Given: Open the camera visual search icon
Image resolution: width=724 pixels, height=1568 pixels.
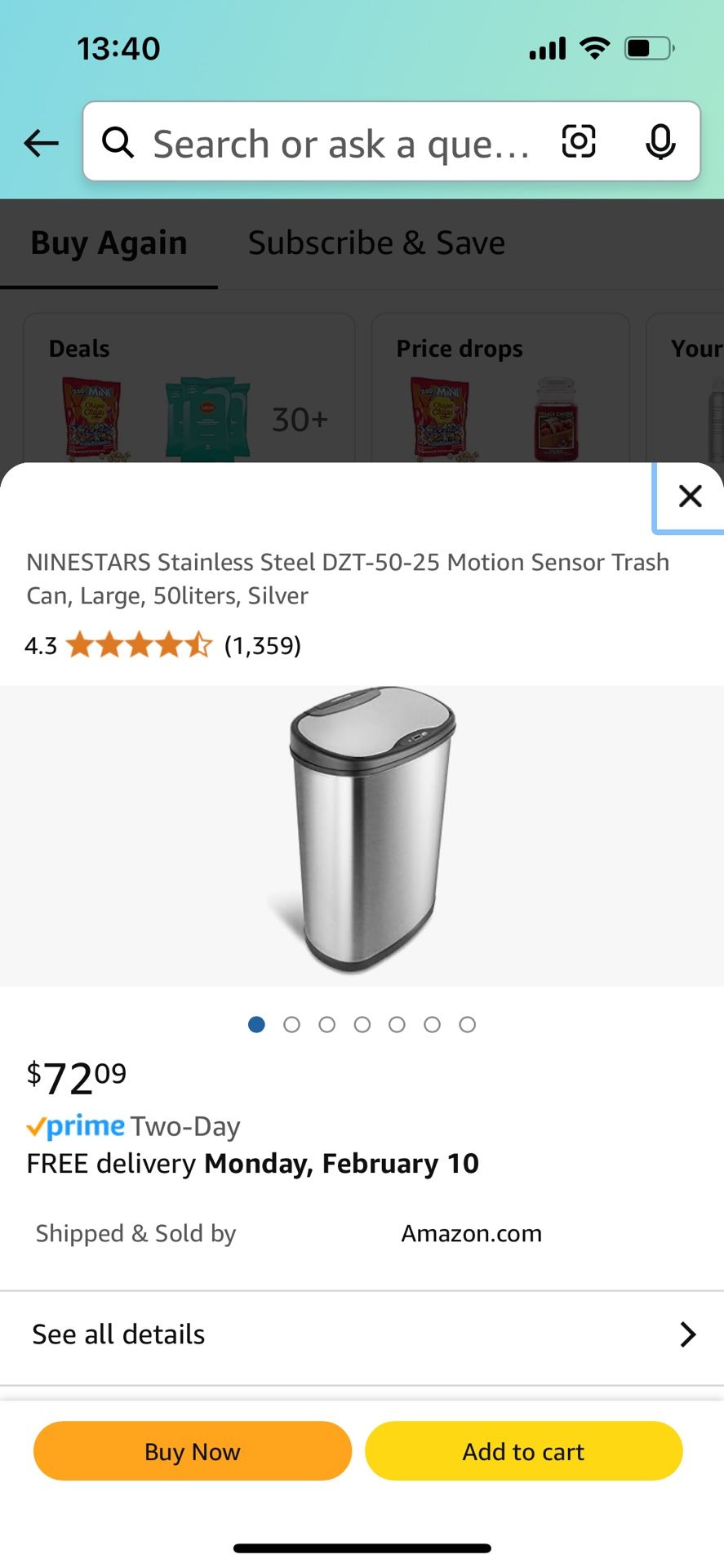Looking at the screenshot, I should point(578,140).
